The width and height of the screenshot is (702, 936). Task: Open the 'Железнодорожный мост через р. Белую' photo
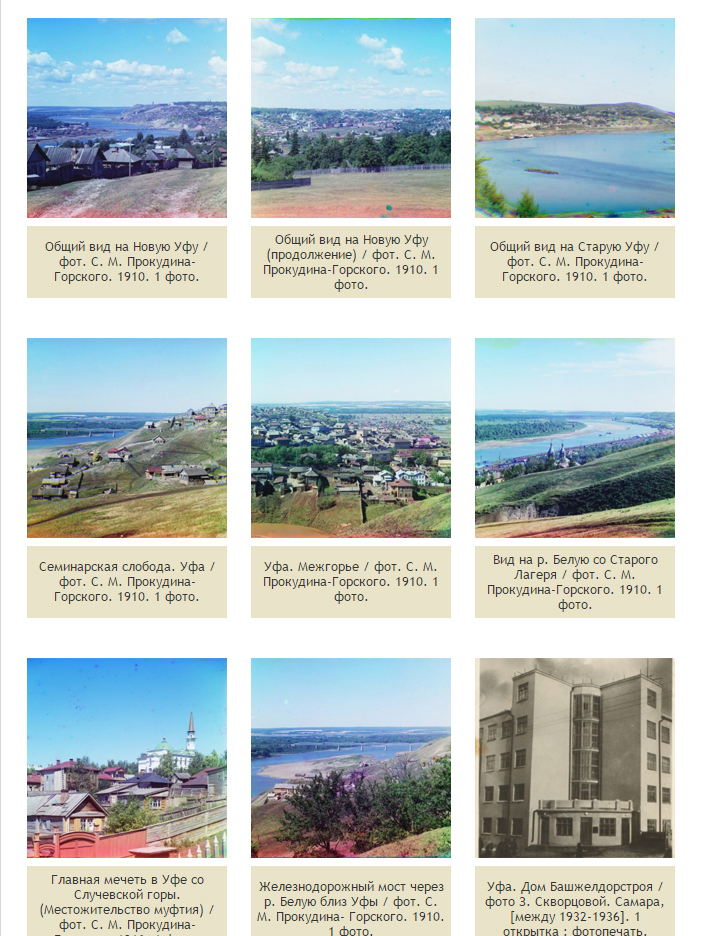351,758
